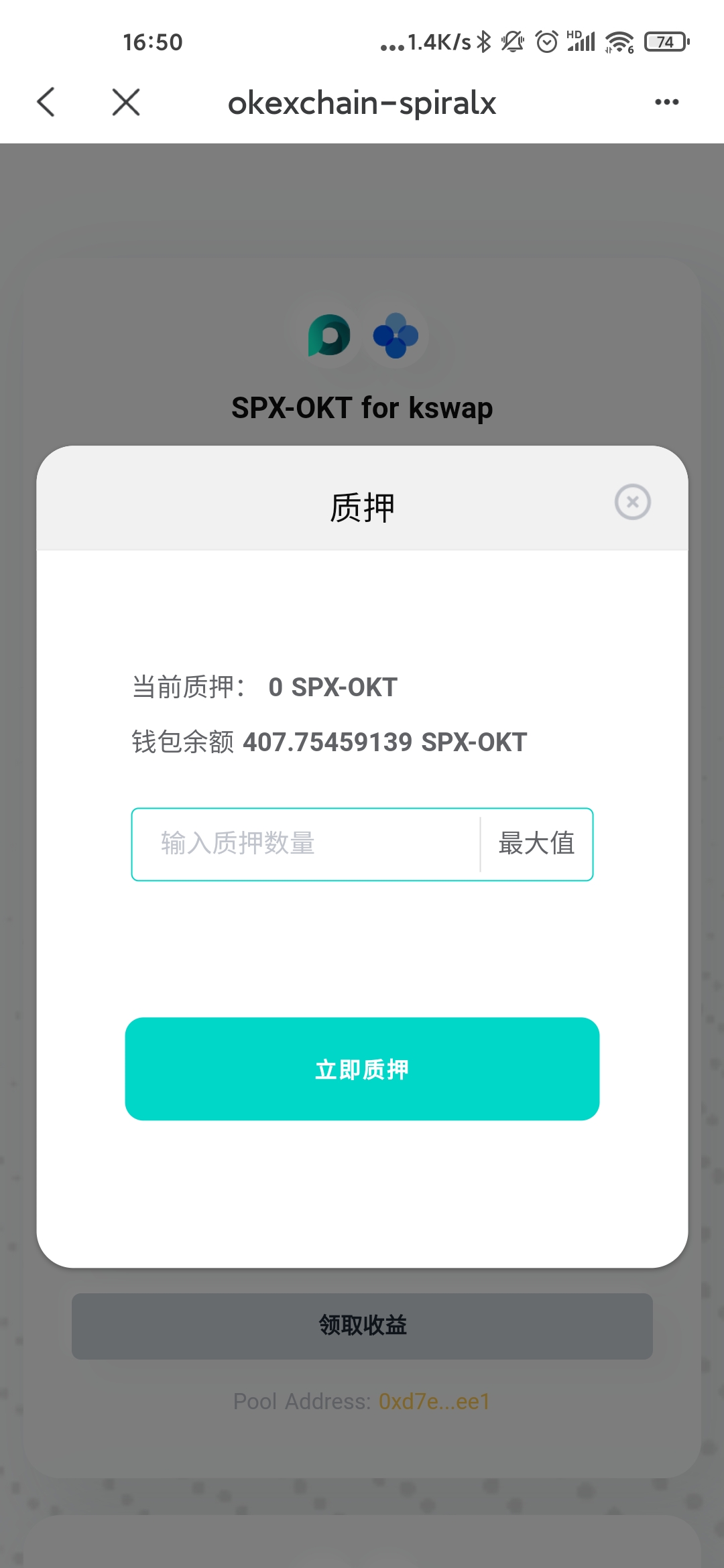This screenshot has width=724, height=1568.
Task: Close the okexchain-spiralx web page
Action: point(126,103)
